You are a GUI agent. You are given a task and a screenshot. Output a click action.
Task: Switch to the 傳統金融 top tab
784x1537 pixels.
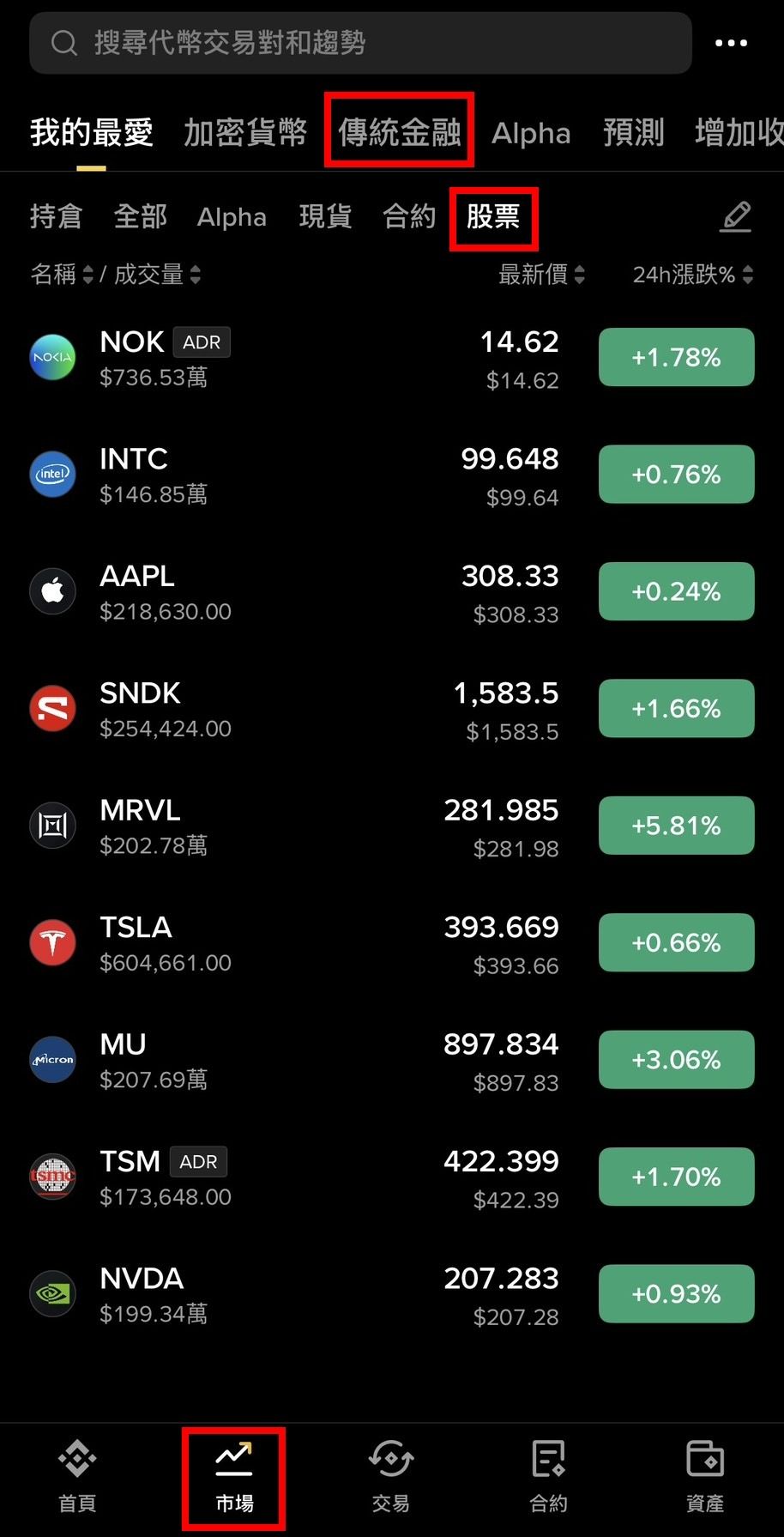(400, 132)
